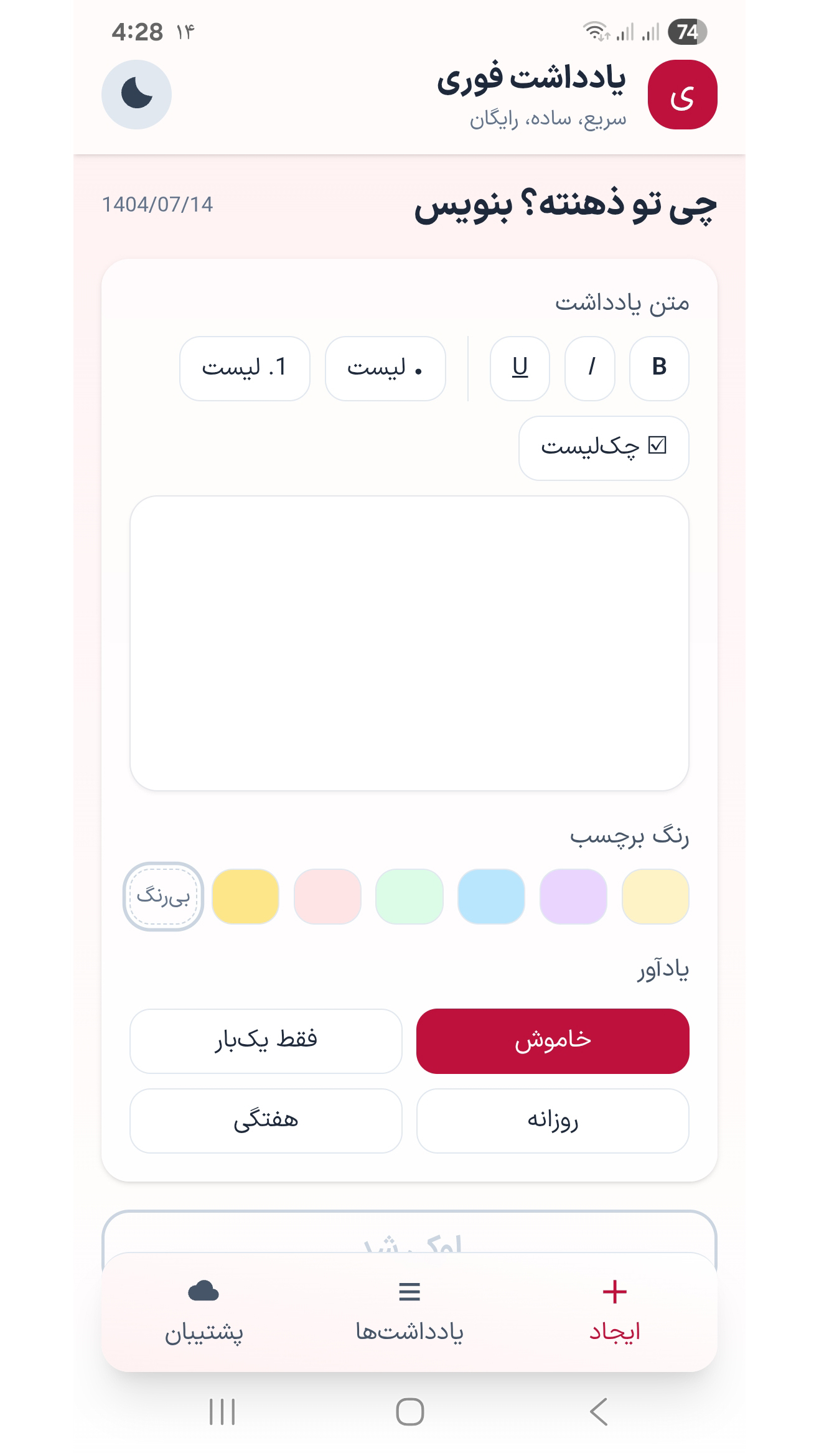This screenshot has width=819, height=1456.
Task: Set reminder to هفتگی (weekly)
Action: point(266,1120)
